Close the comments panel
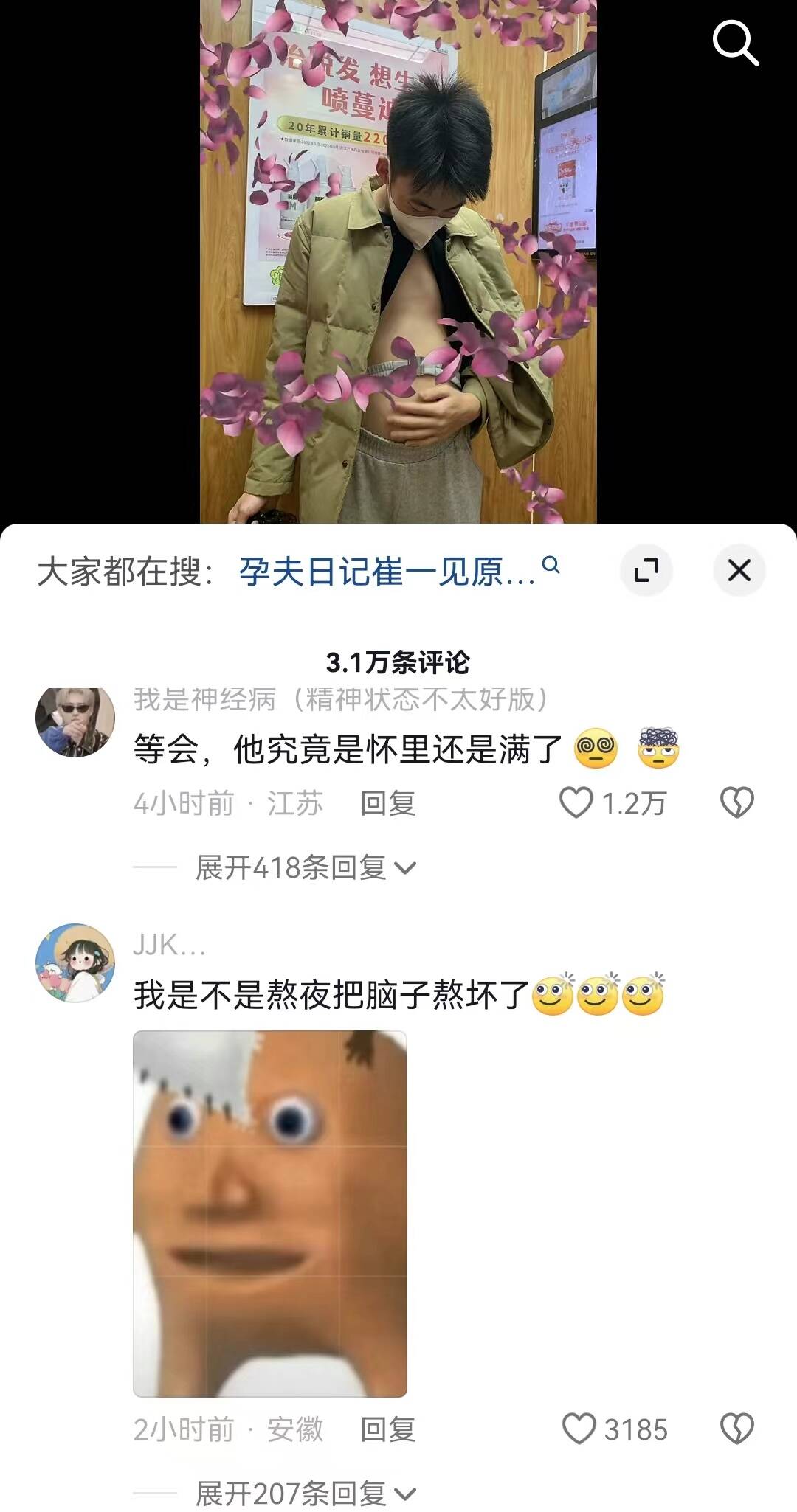This screenshot has width=797, height=1512. pos(739,570)
